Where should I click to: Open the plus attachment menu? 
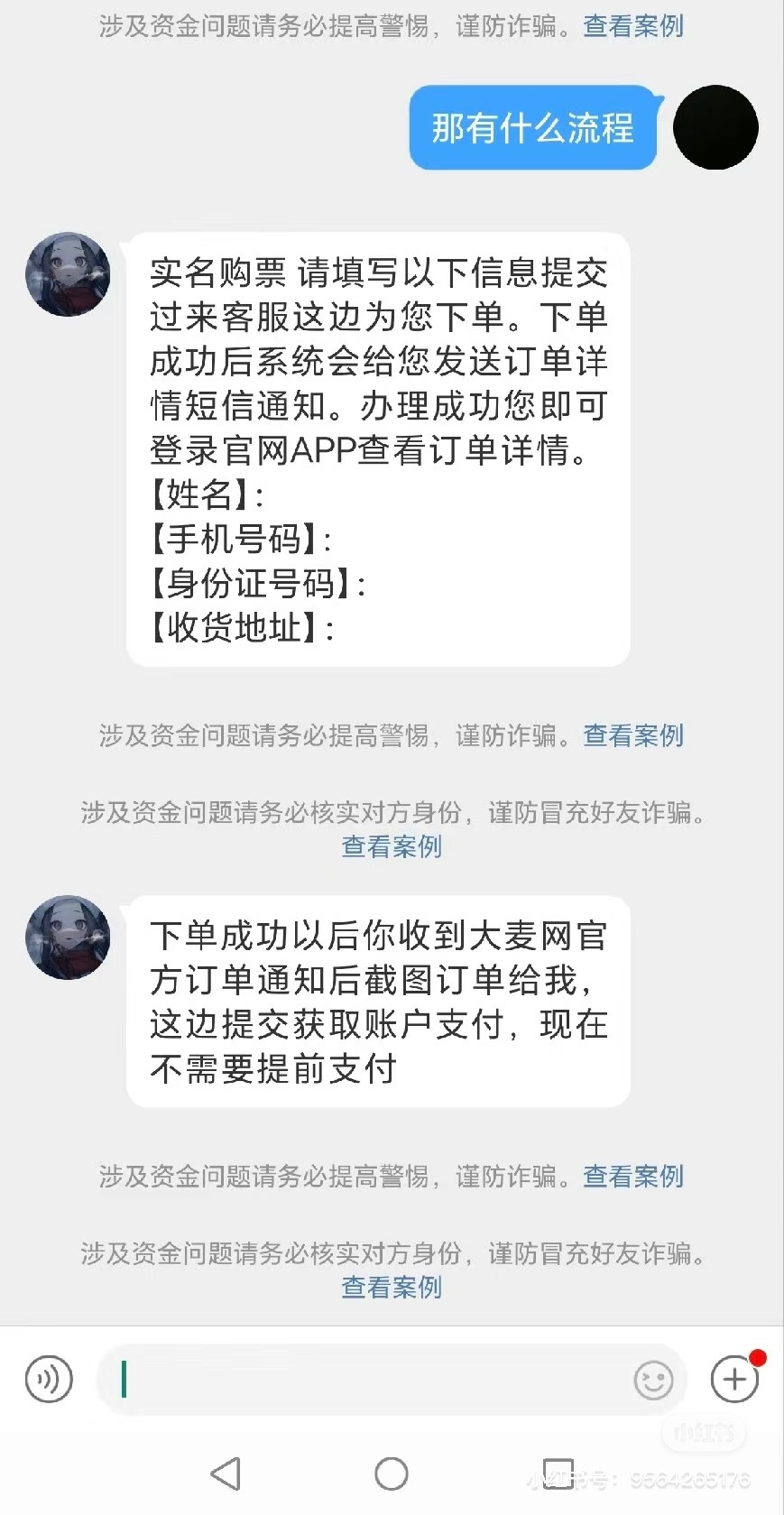[734, 1380]
